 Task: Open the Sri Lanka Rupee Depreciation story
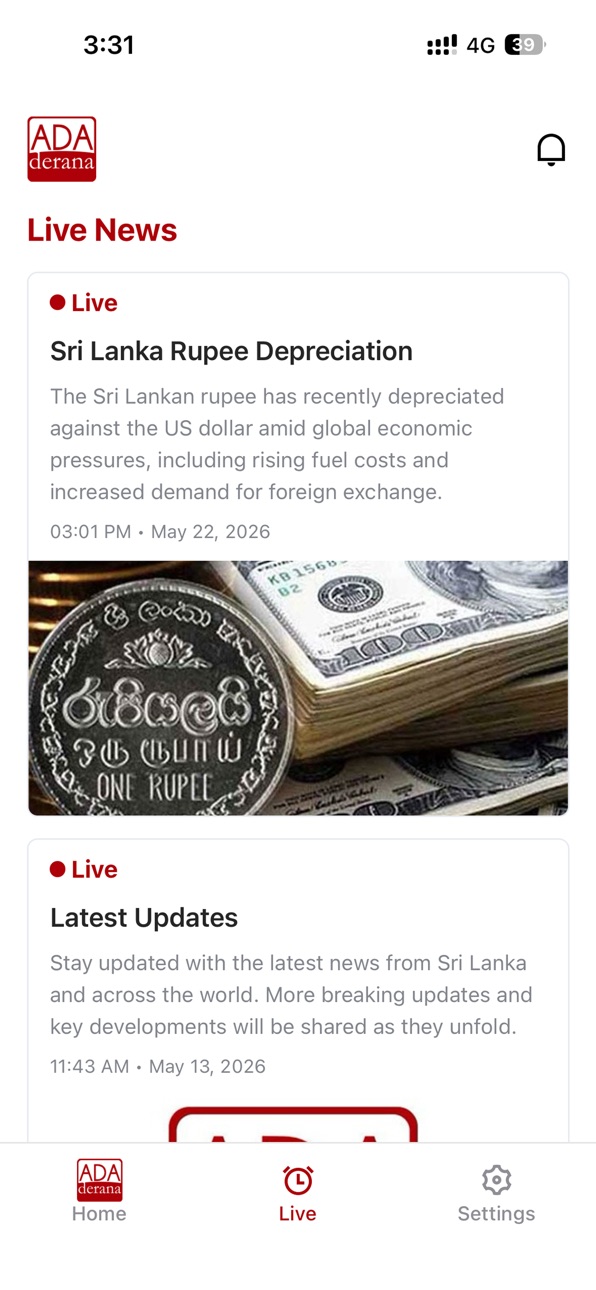298,544
